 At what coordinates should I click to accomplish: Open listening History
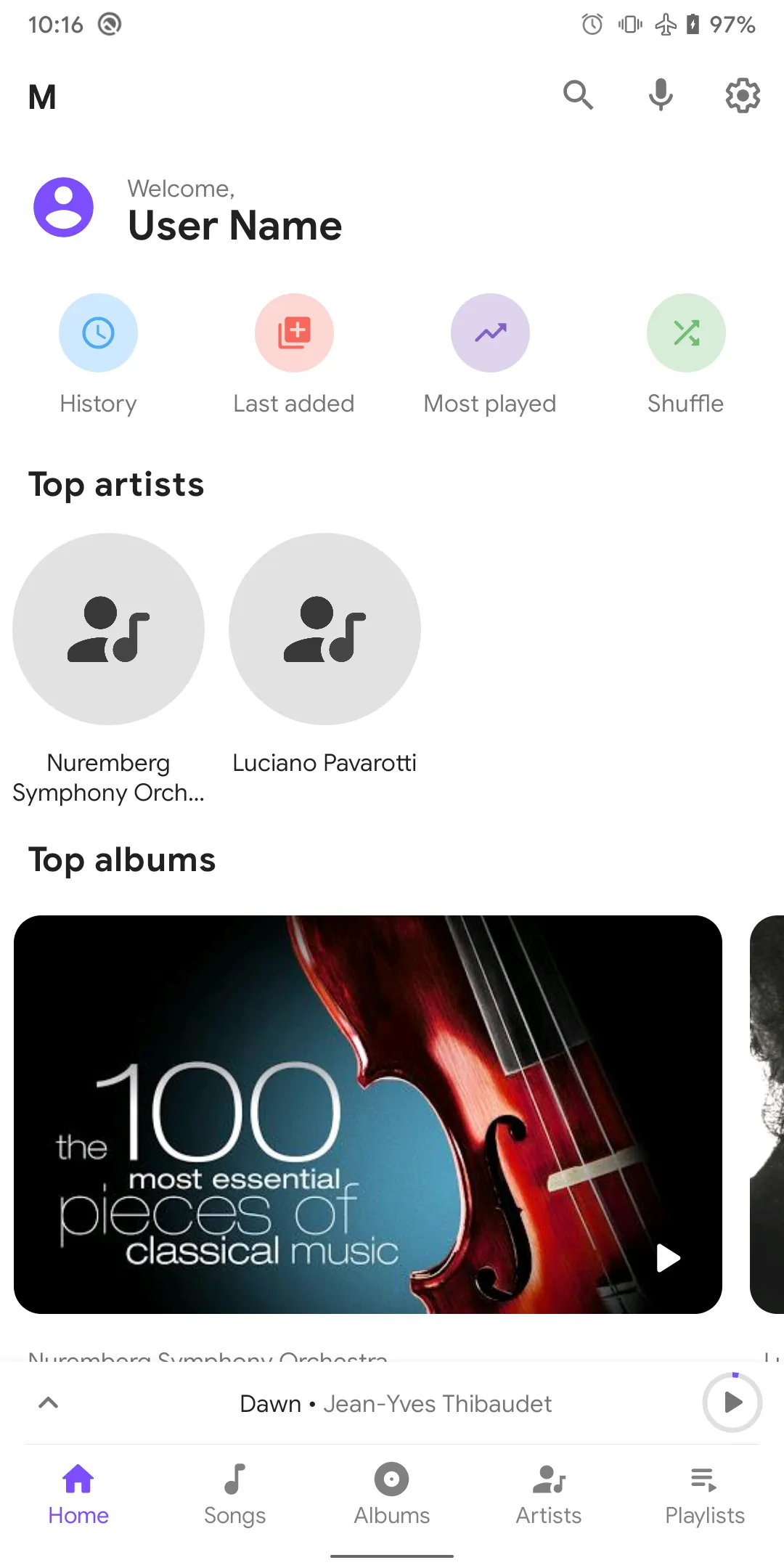click(x=98, y=332)
